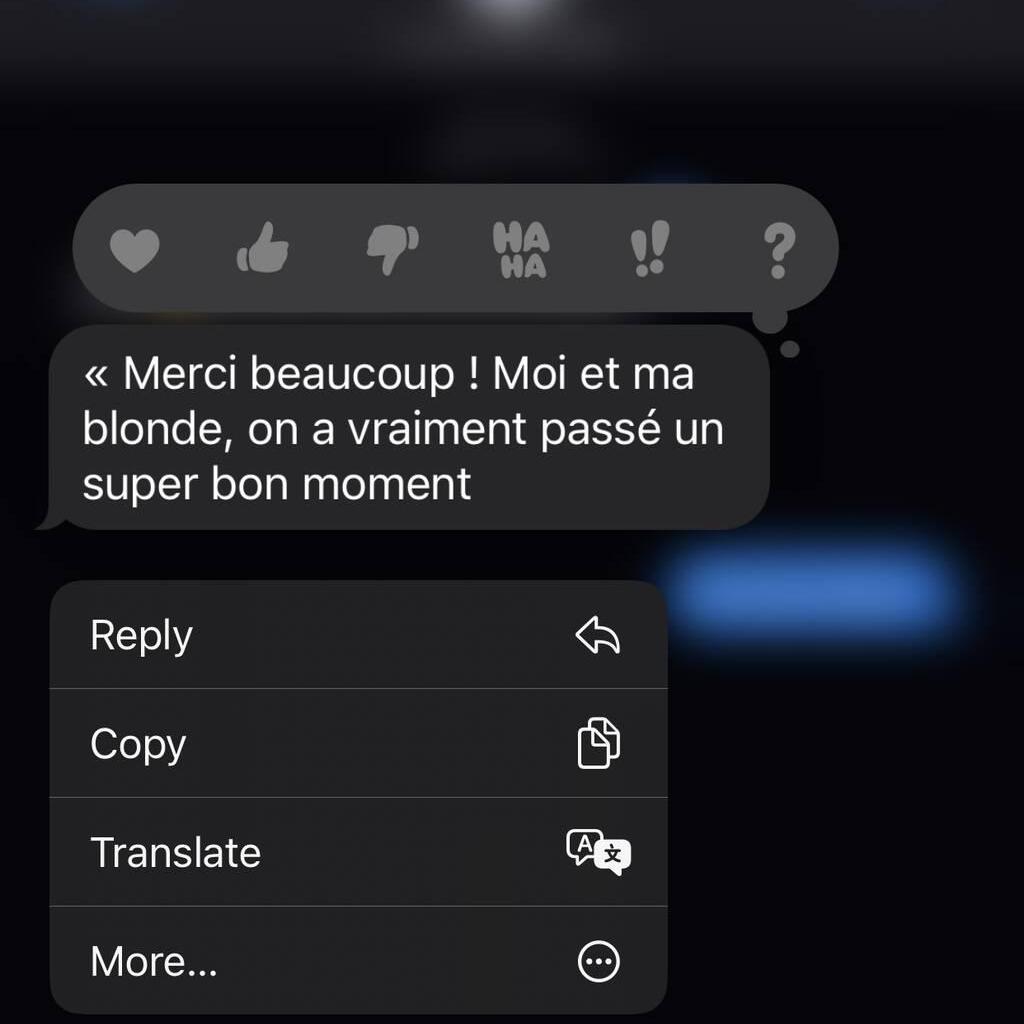The image size is (1024, 1024).
Task: Copy the message text
Action: pyautogui.click(x=358, y=744)
